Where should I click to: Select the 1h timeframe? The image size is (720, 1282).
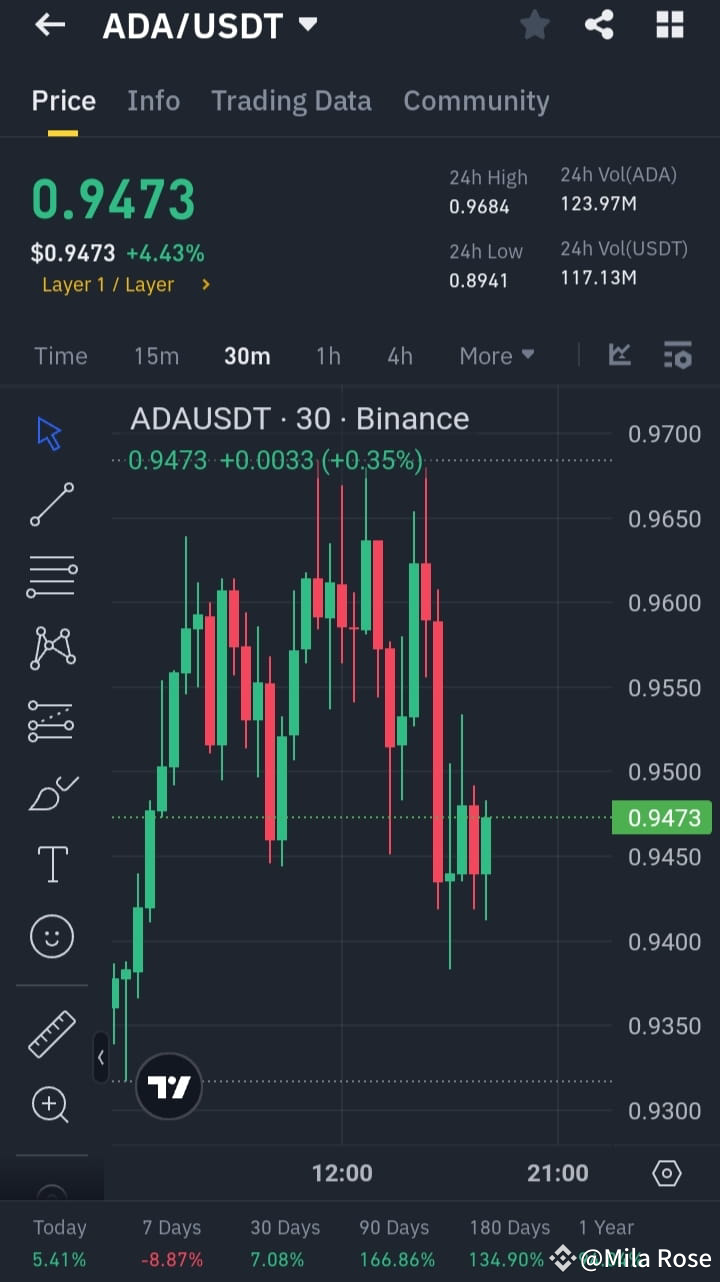point(327,355)
